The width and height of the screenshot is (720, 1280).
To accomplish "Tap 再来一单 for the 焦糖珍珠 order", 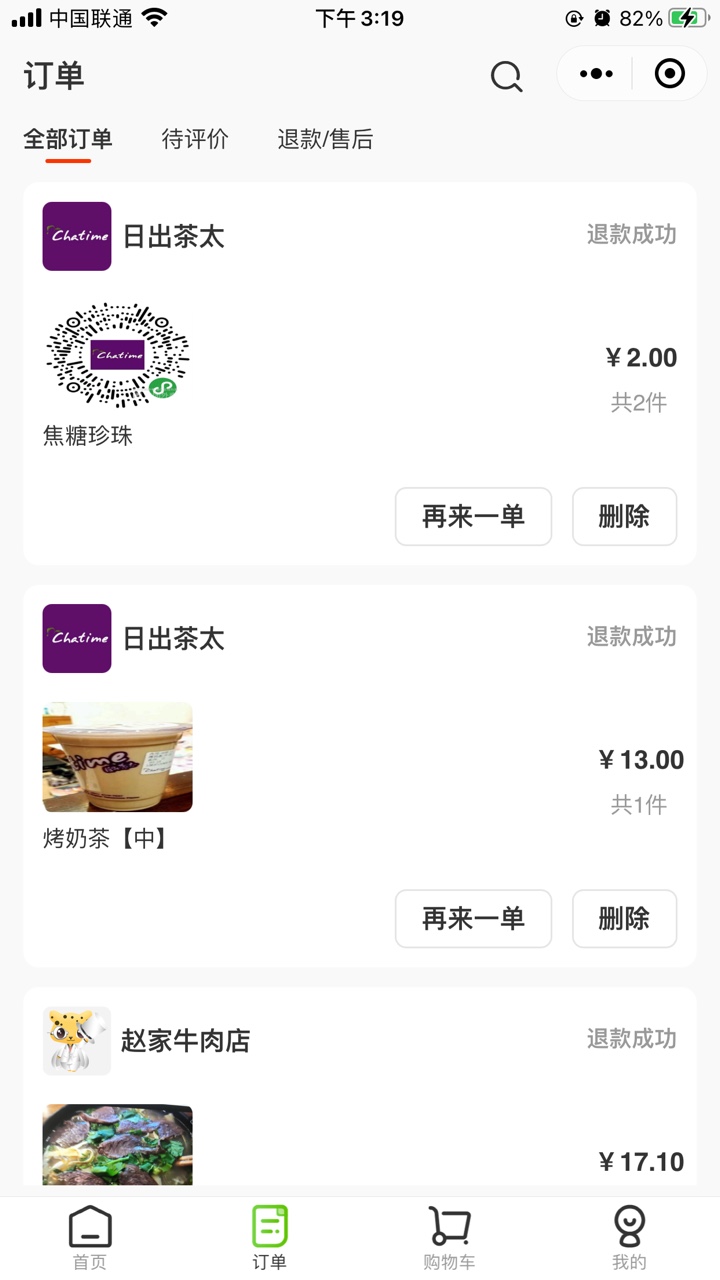I will pyautogui.click(x=473, y=516).
